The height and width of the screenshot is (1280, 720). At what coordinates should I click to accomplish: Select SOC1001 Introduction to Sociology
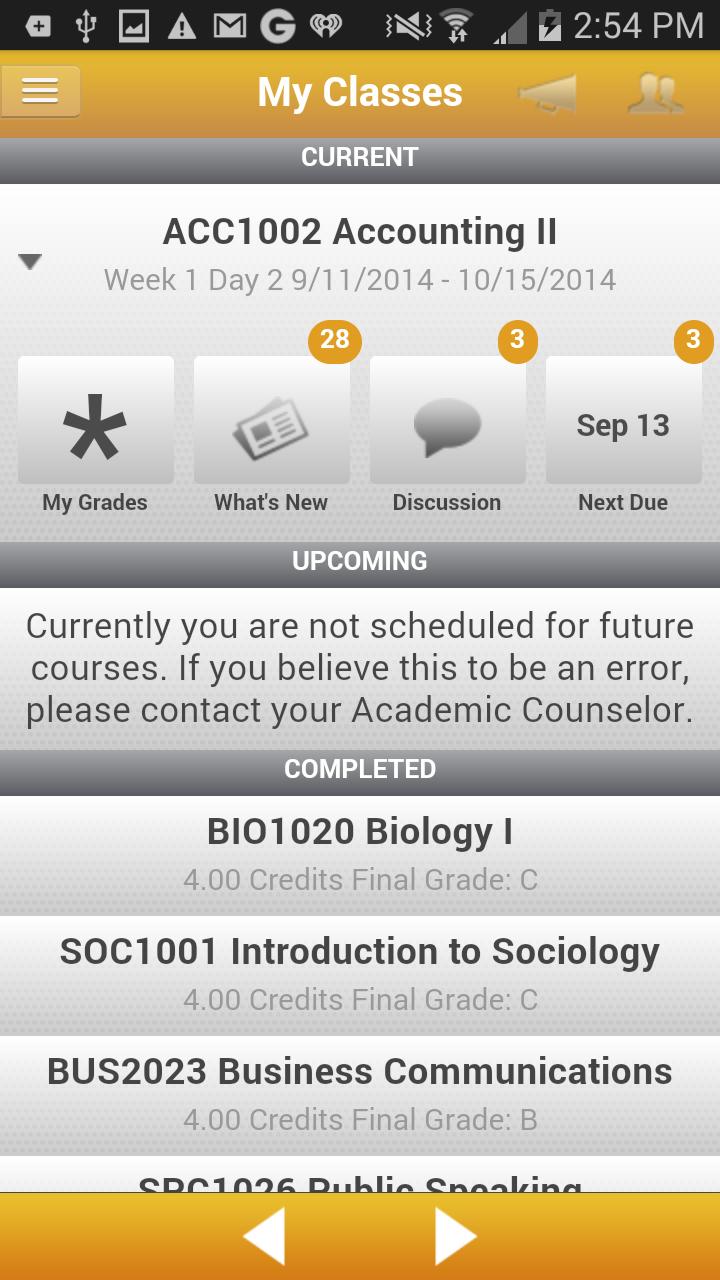click(360, 974)
